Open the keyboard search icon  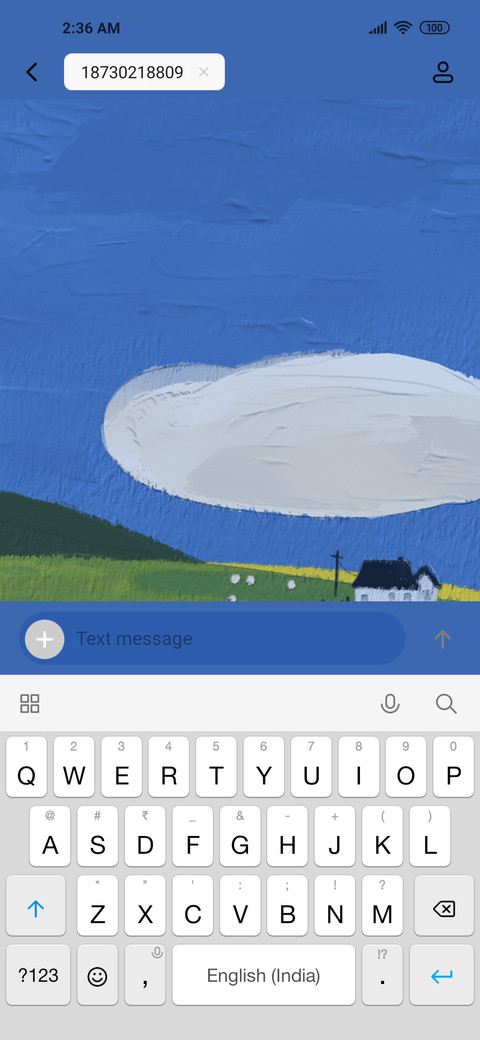pos(446,704)
